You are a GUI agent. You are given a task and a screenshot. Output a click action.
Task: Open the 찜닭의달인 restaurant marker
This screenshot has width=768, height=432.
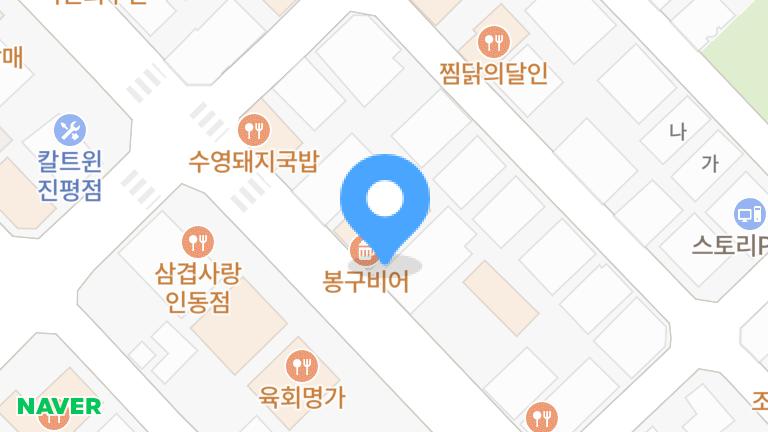[x=493, y=42]
